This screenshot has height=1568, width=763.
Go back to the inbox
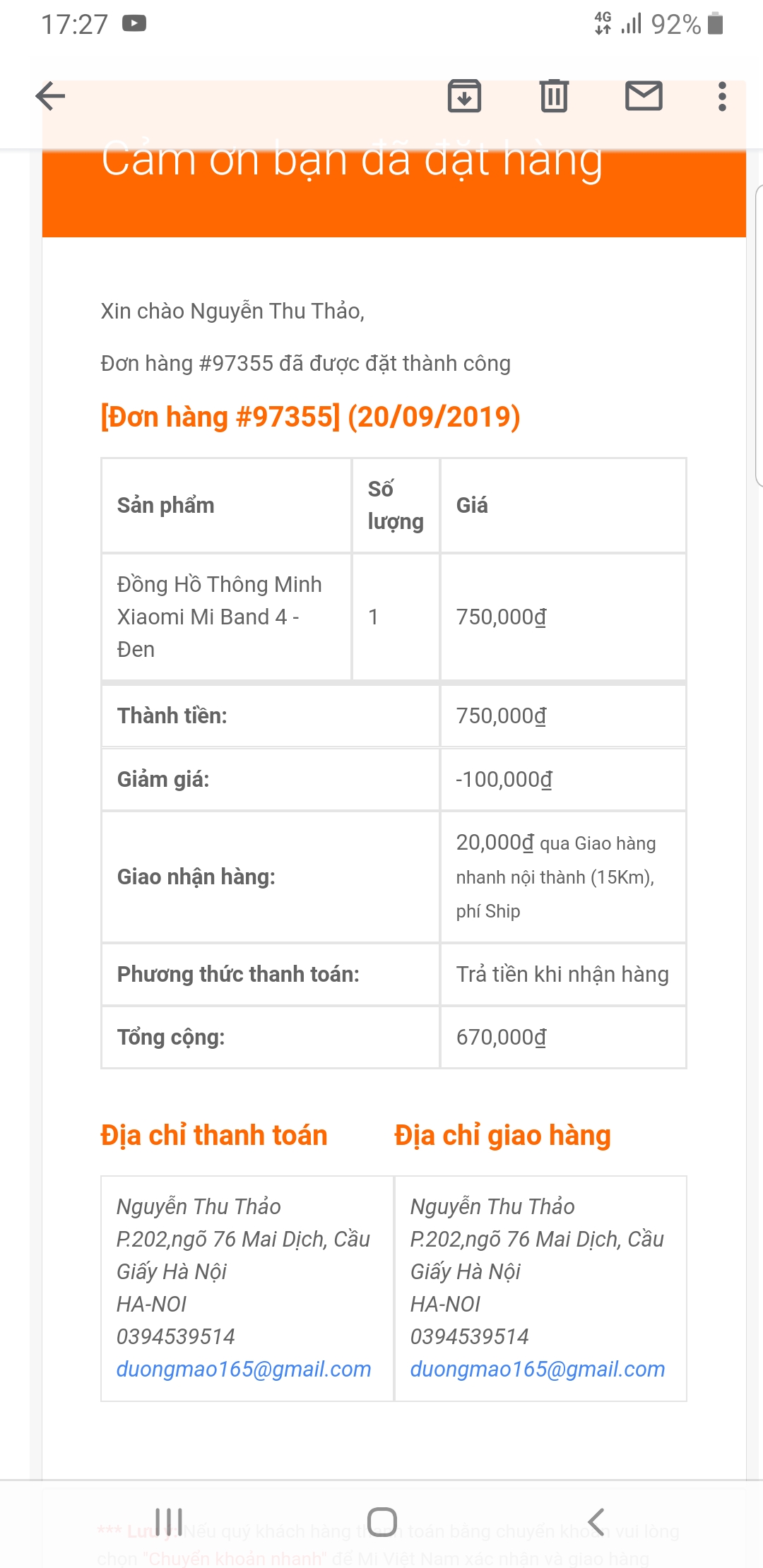coord(50,96)
